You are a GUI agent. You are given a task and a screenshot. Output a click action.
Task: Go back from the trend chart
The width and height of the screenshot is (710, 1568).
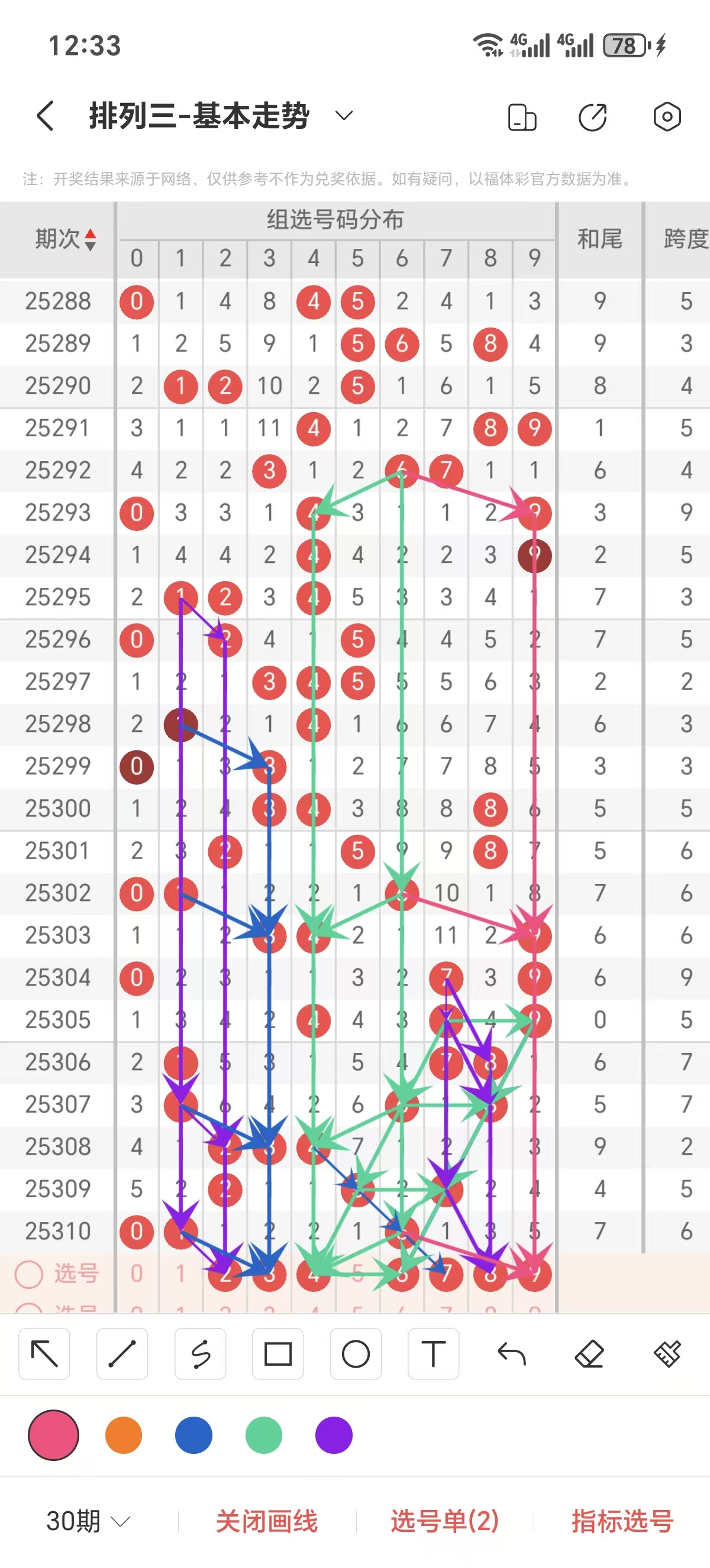[x=46, y=116]
